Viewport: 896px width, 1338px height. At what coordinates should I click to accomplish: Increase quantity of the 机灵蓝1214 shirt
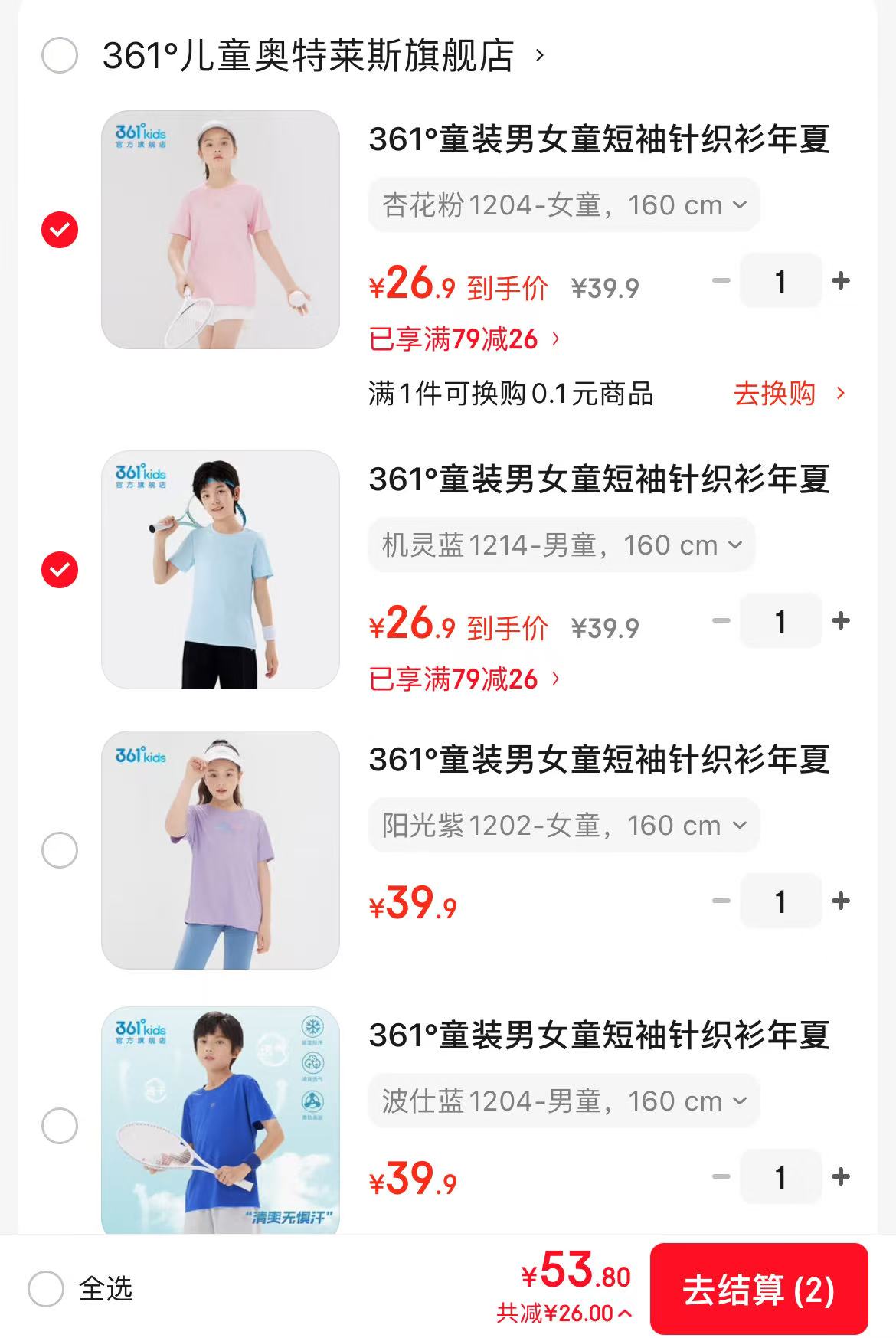click(x=841, y=621)
